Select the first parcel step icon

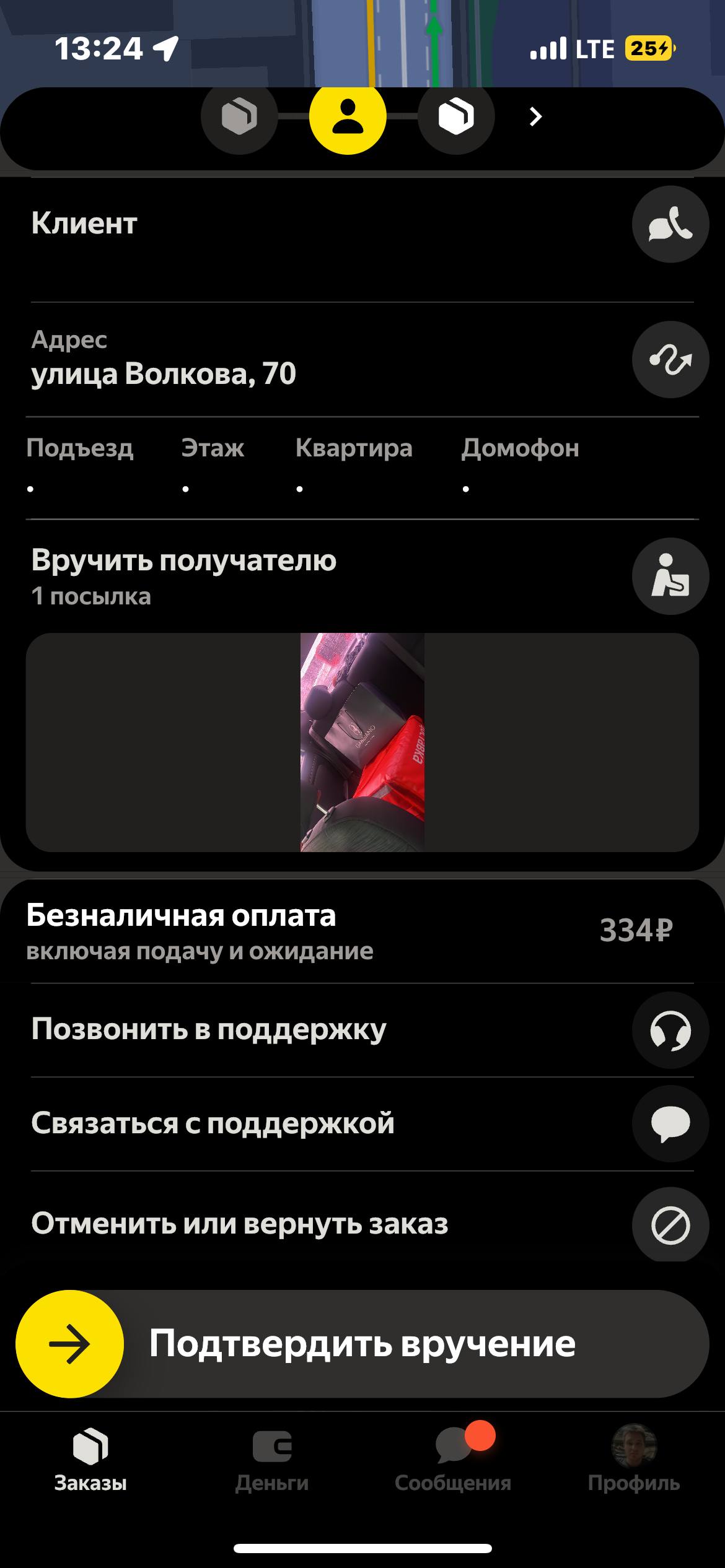239,118
